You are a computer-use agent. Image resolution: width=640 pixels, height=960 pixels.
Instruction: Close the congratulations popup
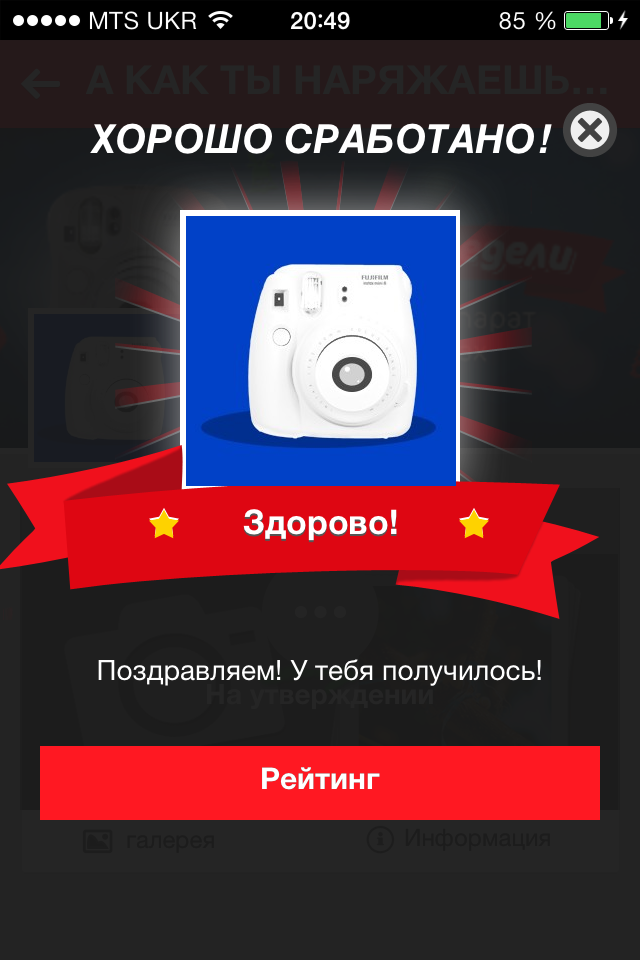(590, 131)
